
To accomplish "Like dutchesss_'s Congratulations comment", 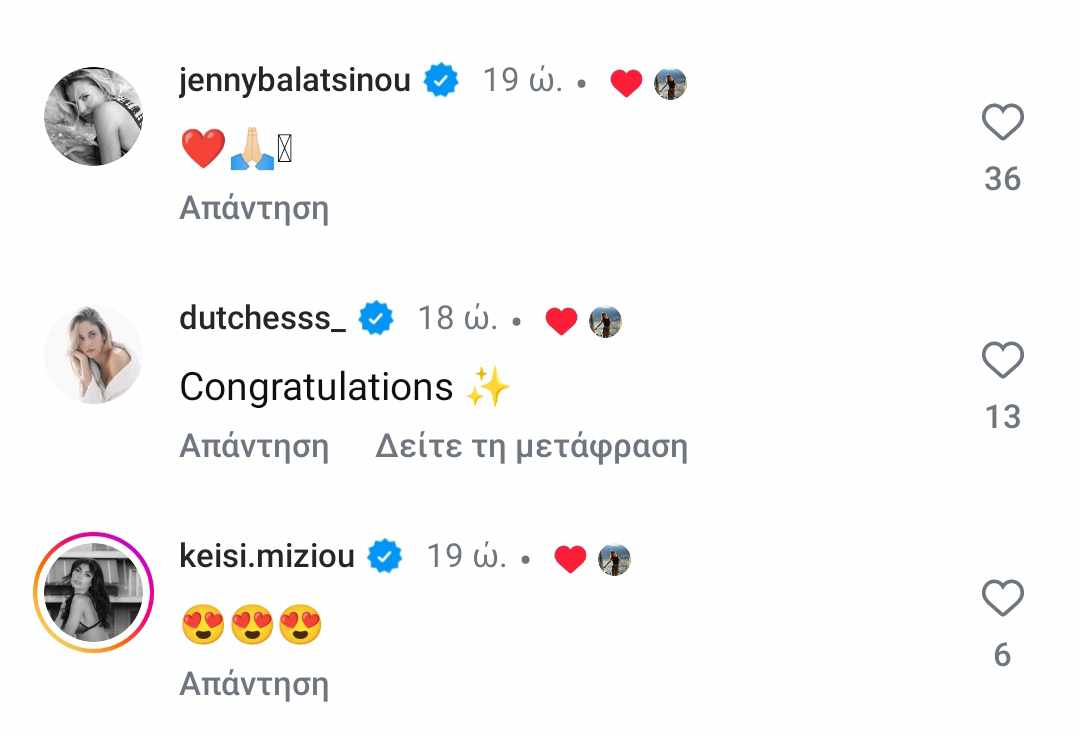I will (1002, 361).
